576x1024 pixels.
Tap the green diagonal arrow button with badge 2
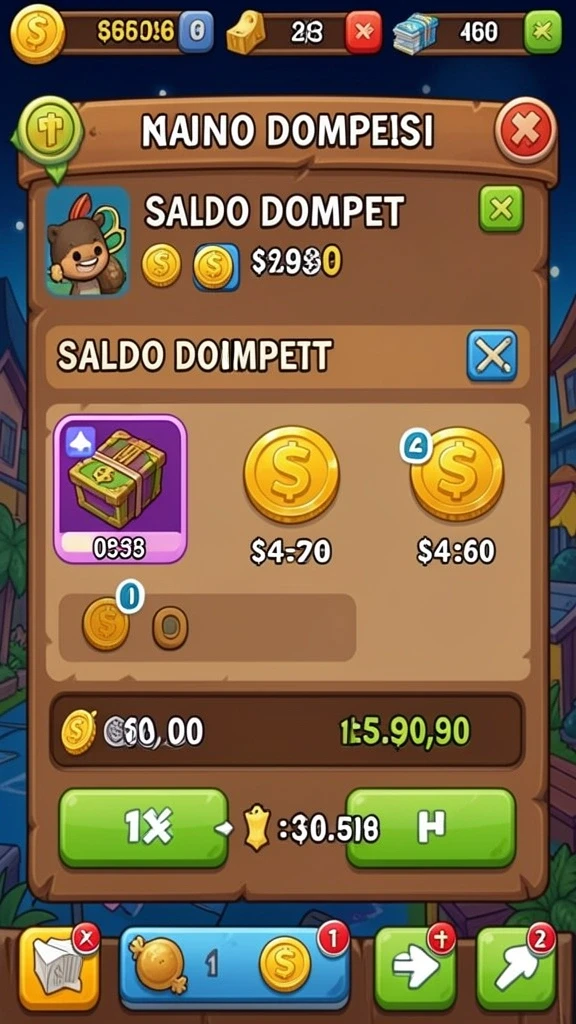click(516, 967)
